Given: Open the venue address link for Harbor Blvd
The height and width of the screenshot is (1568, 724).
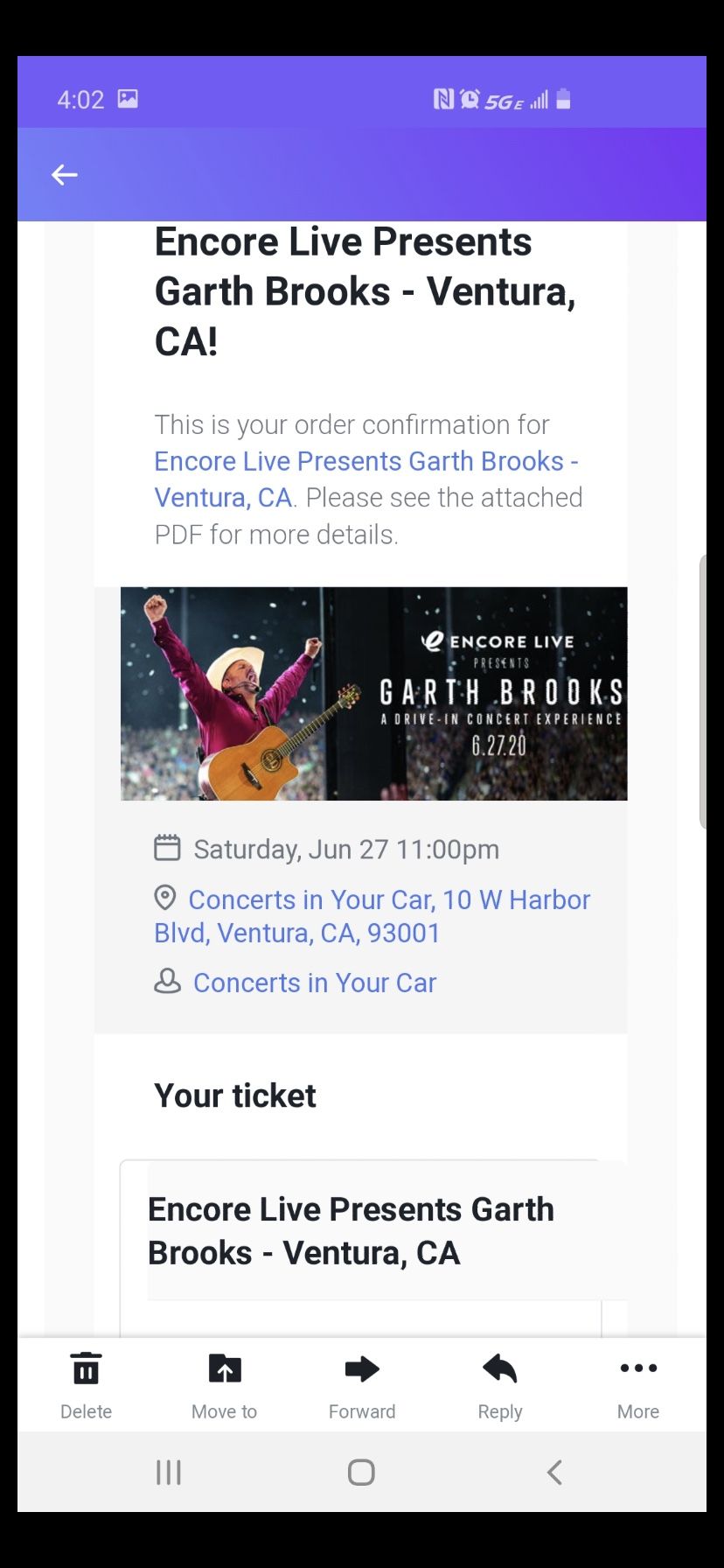Looking at the screenshot, I should (372, 916).
